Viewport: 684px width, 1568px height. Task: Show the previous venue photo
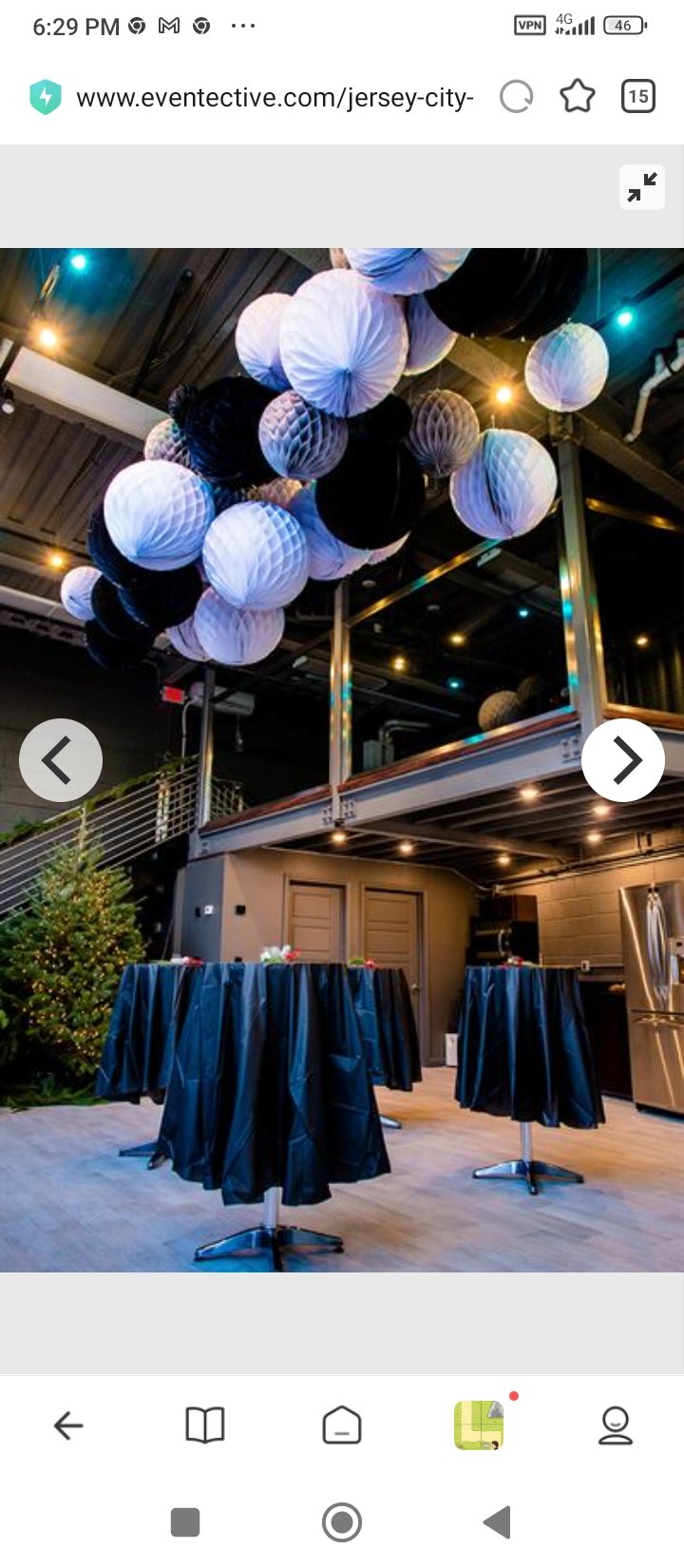[61, 760]
